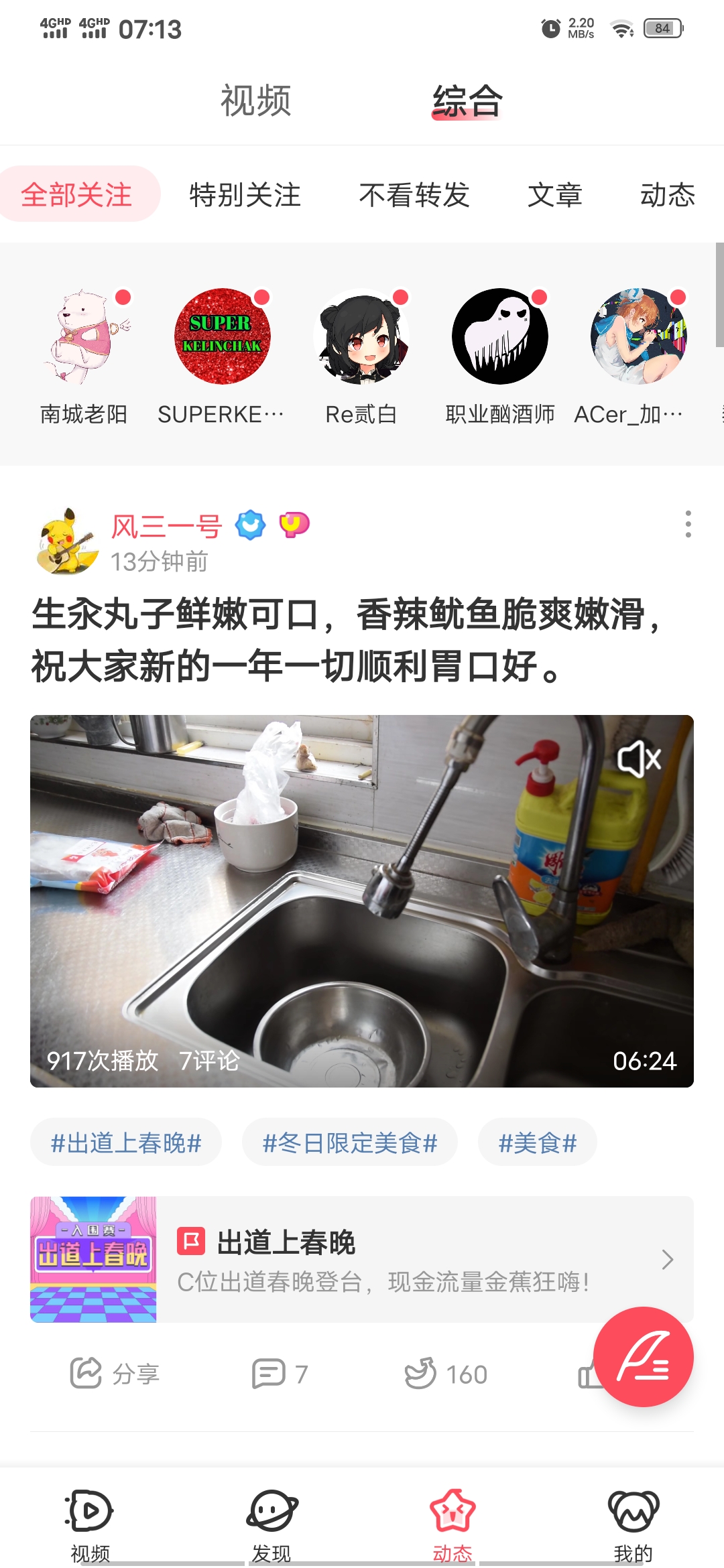Select the 不看转发 filter
The width and height of the screenshot is (724, 1568).
point(414,195)
